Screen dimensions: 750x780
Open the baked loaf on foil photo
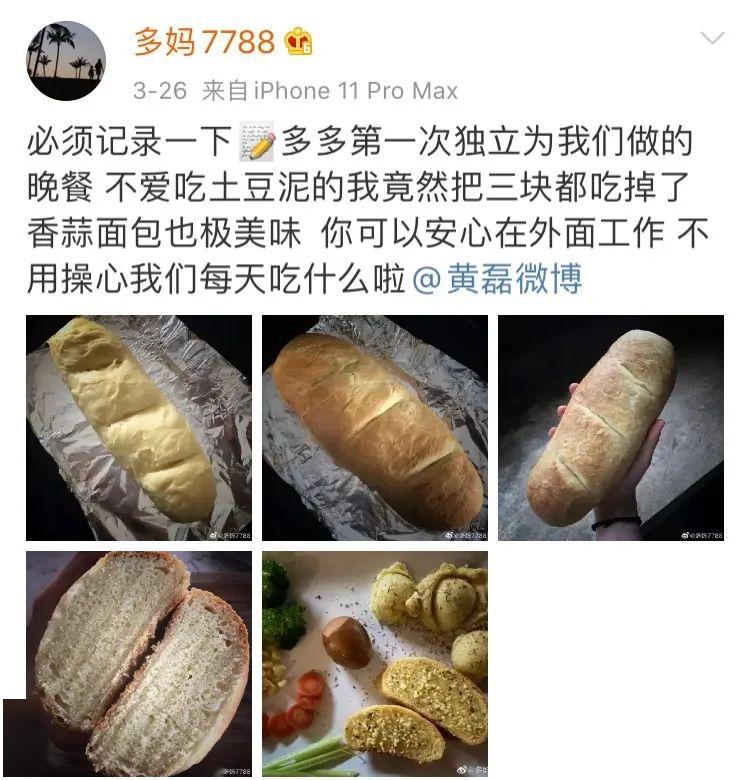pyautogui.click(x=375, y=428)
